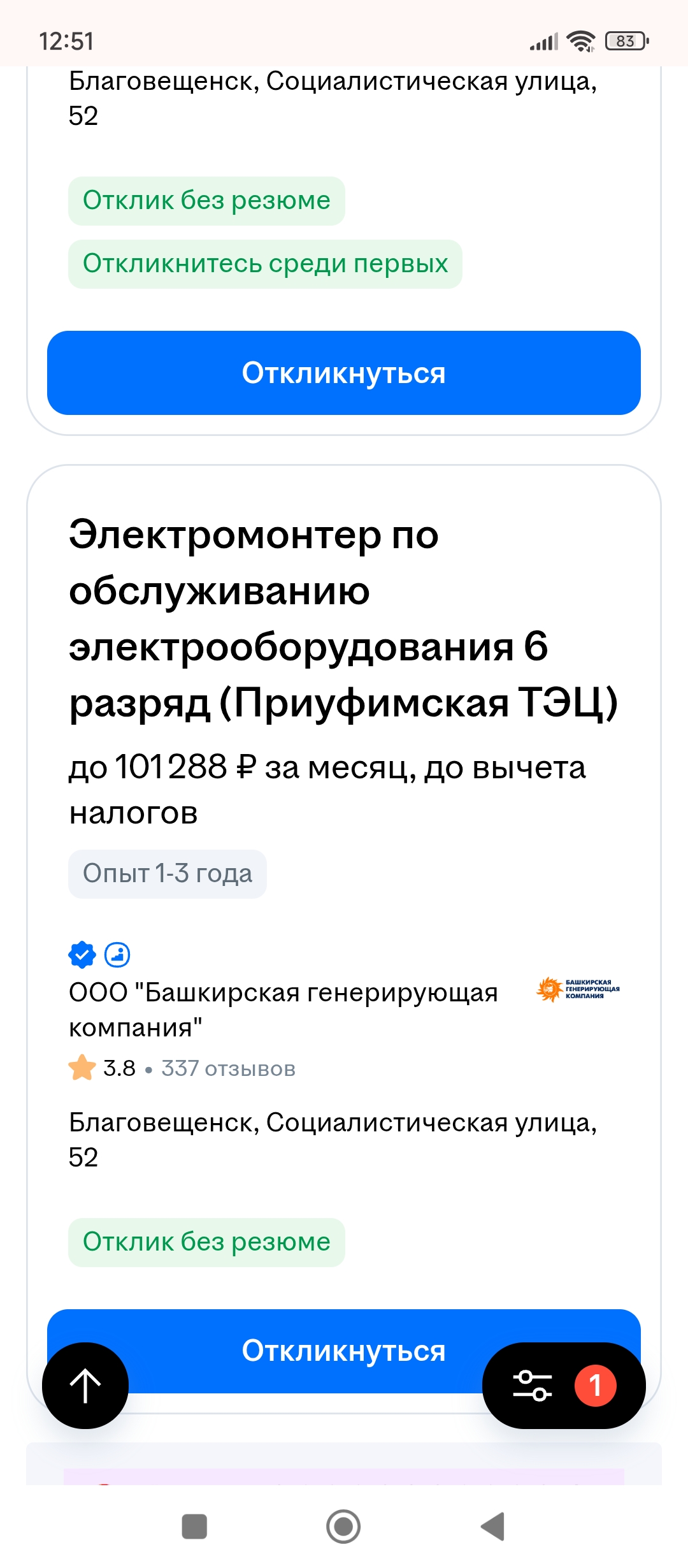The height and width of the screenshot is (1568, 688).
Task: Go to the home screen via system button
Action: [x=343, y=1527]
